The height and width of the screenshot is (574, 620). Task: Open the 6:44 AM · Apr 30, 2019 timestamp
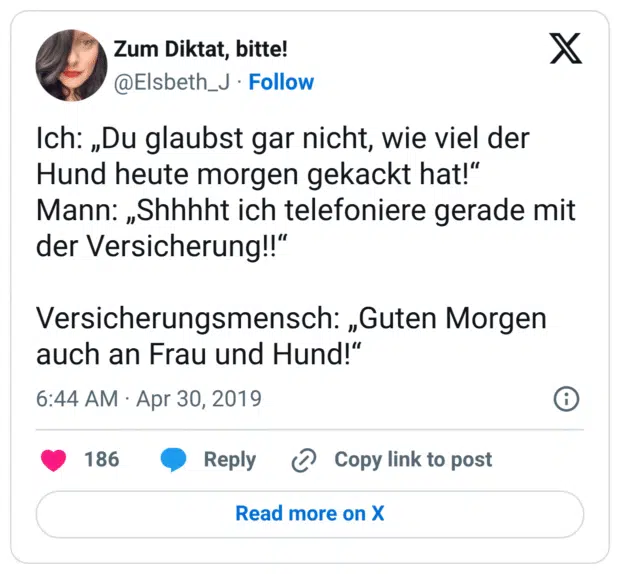(x=149, y=399)
